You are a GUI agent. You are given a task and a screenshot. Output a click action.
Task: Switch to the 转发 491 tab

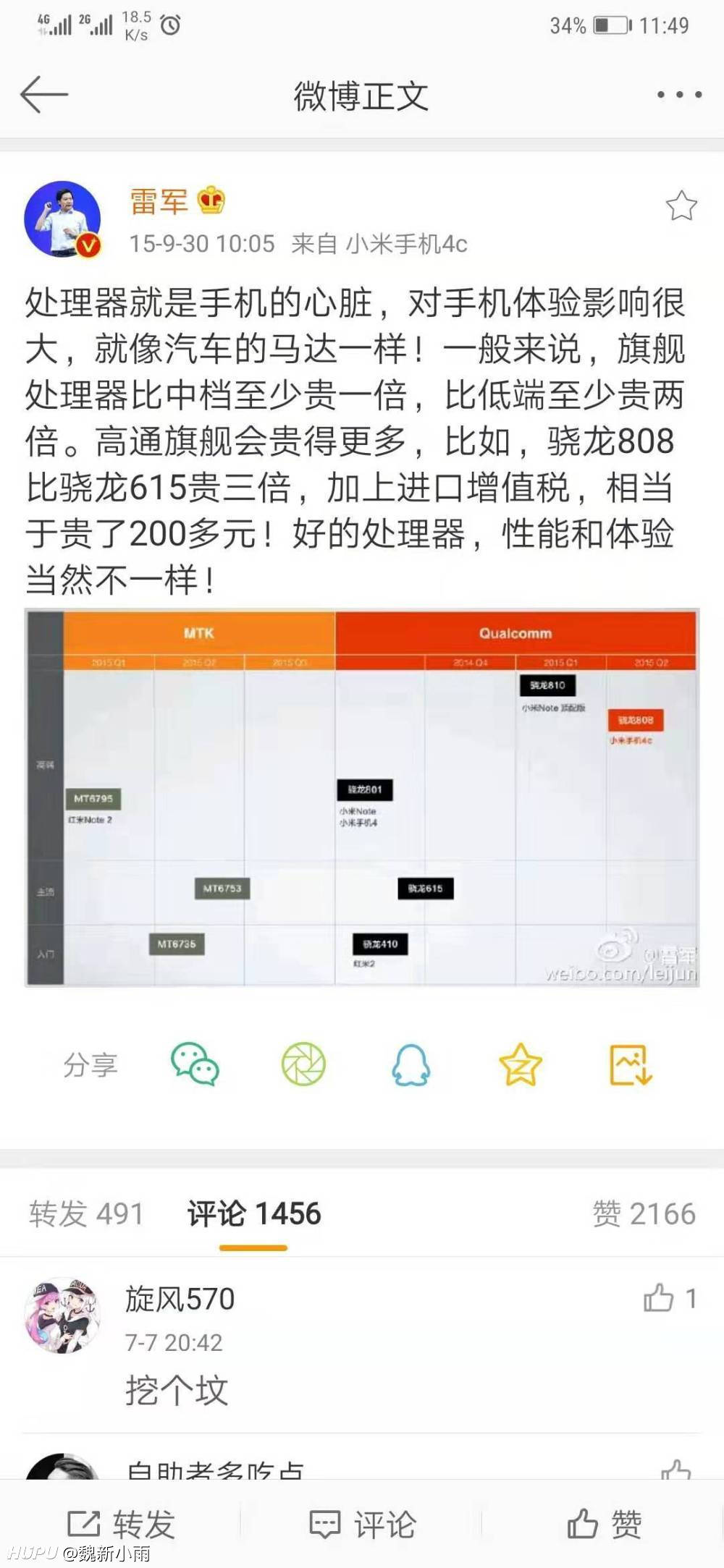[86, 1213]
